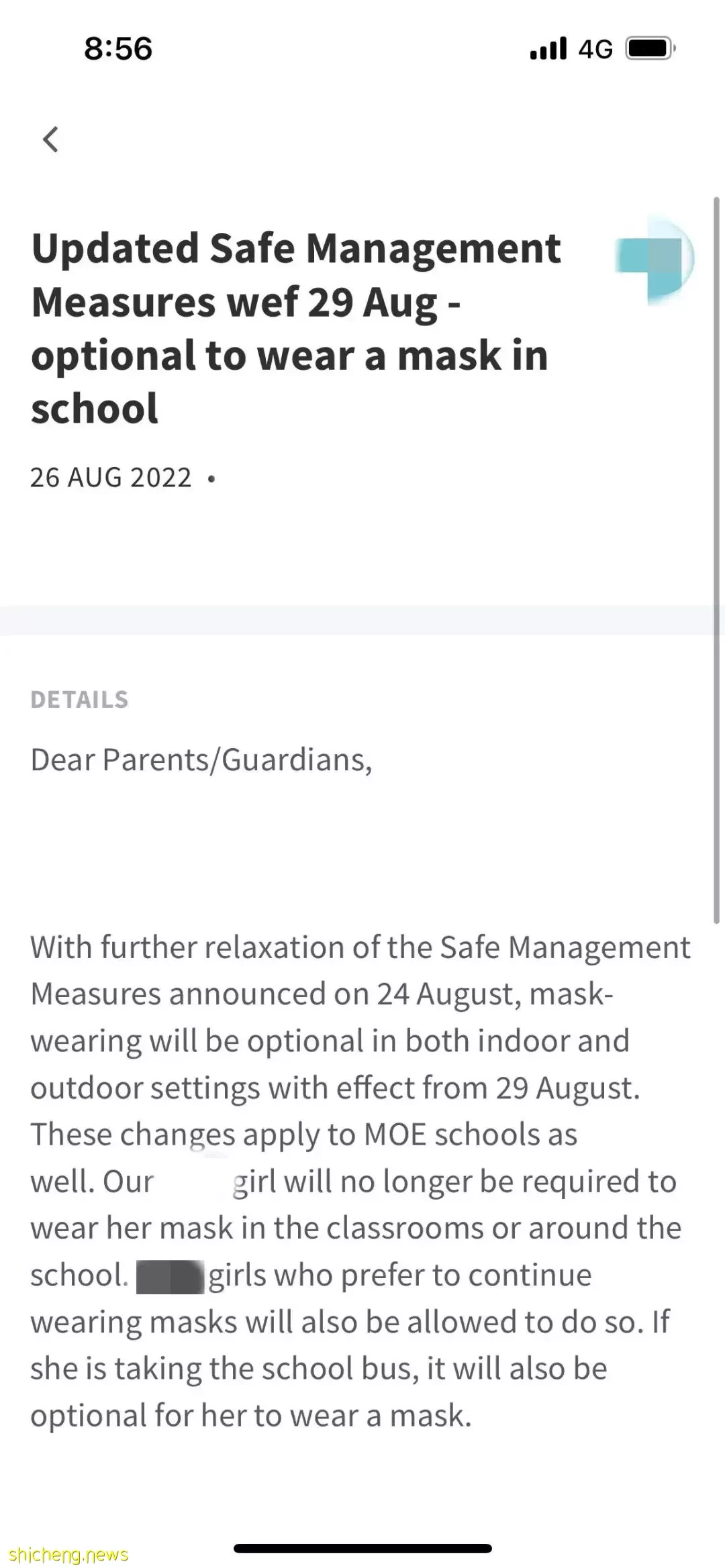Viewport: 725px width, 1568px height.
Task: Go back using the top-left arrow
Action: click(51, 140)
